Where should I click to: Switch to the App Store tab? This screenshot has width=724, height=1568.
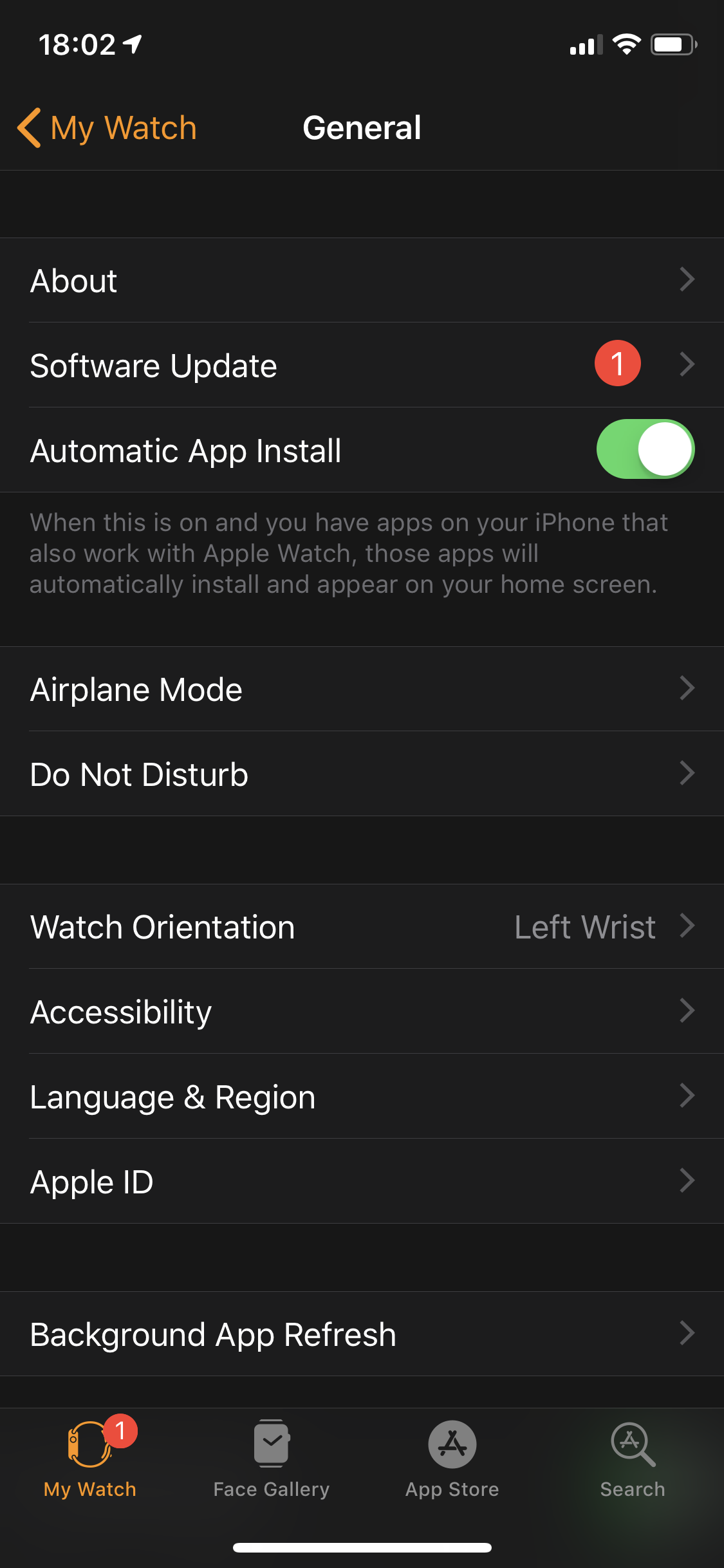[x=452, y=1459]
